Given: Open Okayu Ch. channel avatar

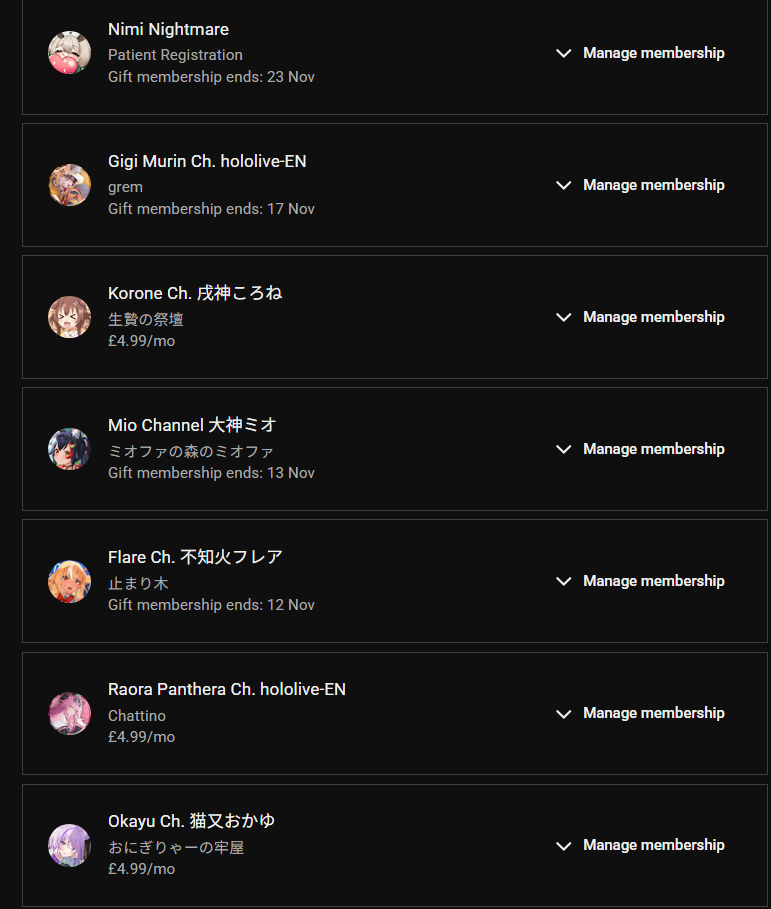Looking at the screenshot, I should 69,845.
